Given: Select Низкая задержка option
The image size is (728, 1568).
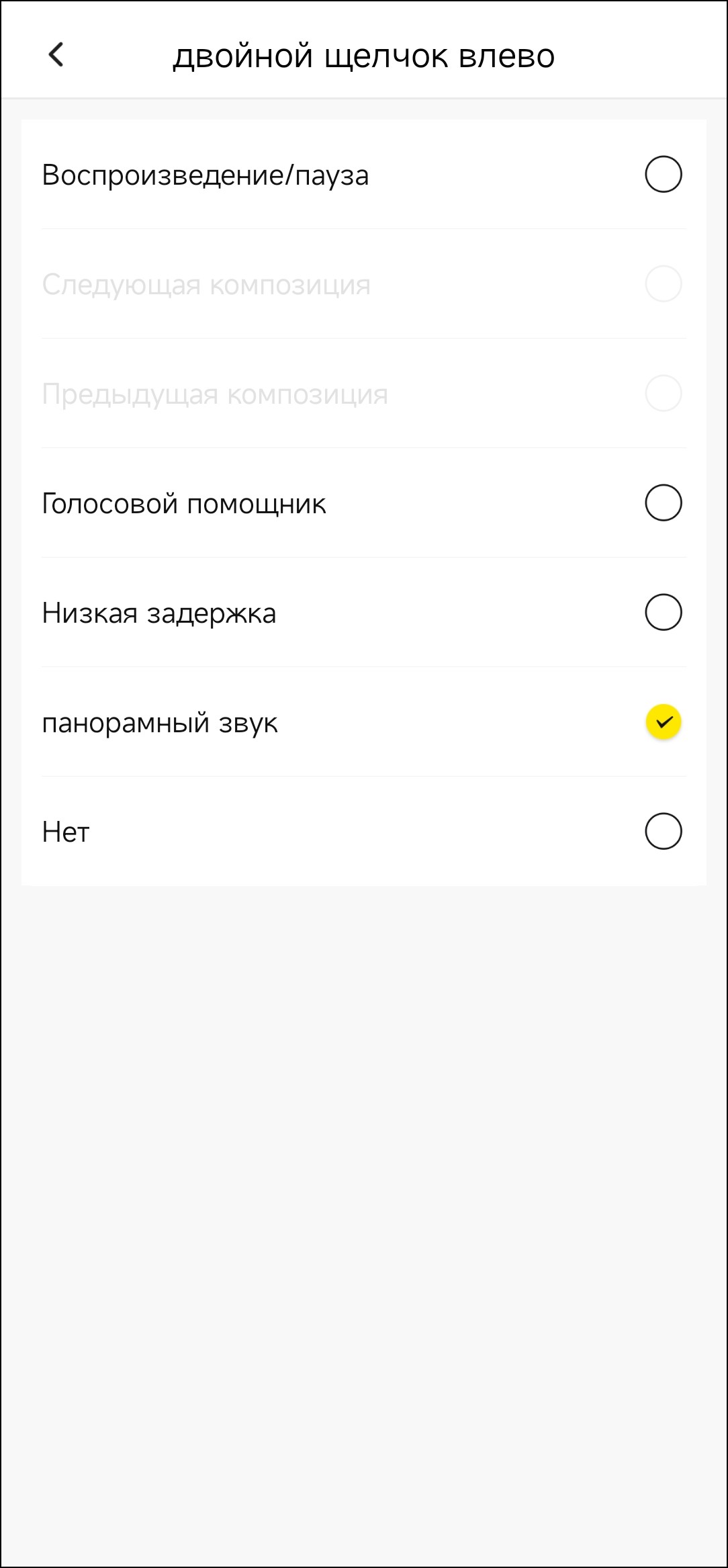Looking at the screenshot, I should (x=663, y=613).
